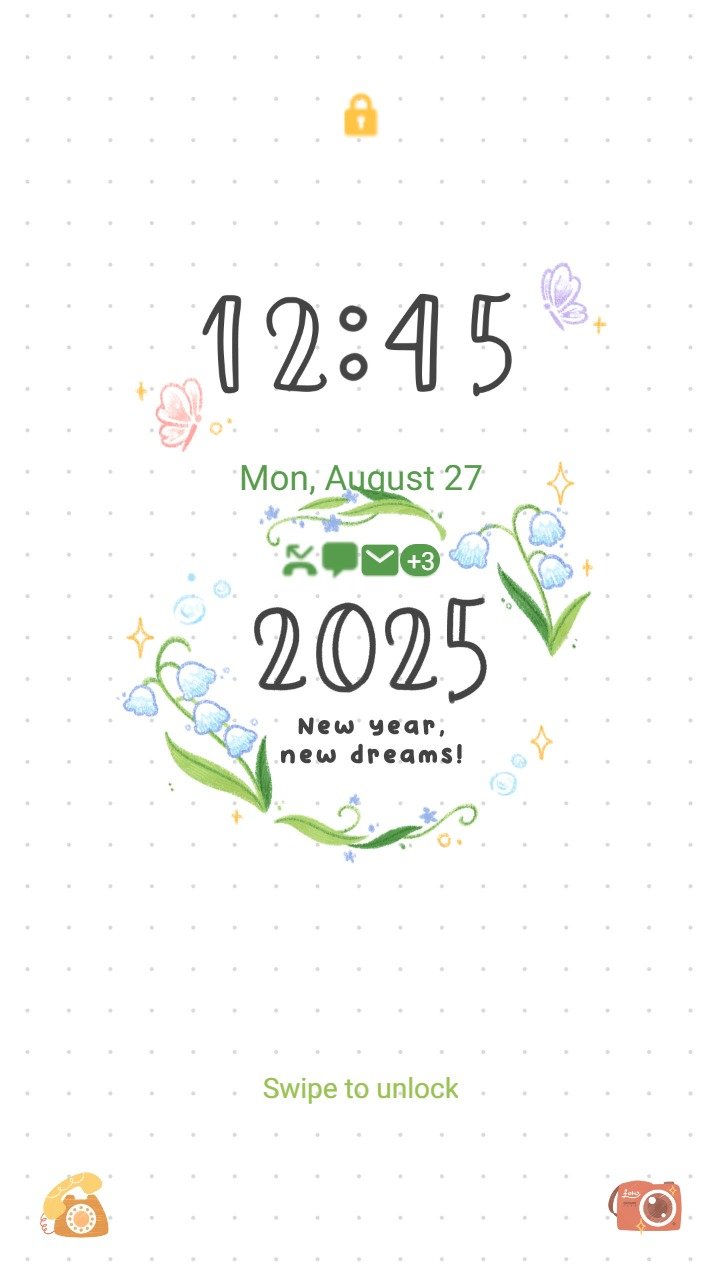Tap the padlock icon above the clock
Screen dimensions: 720x1280
click(x=360, y=115)
